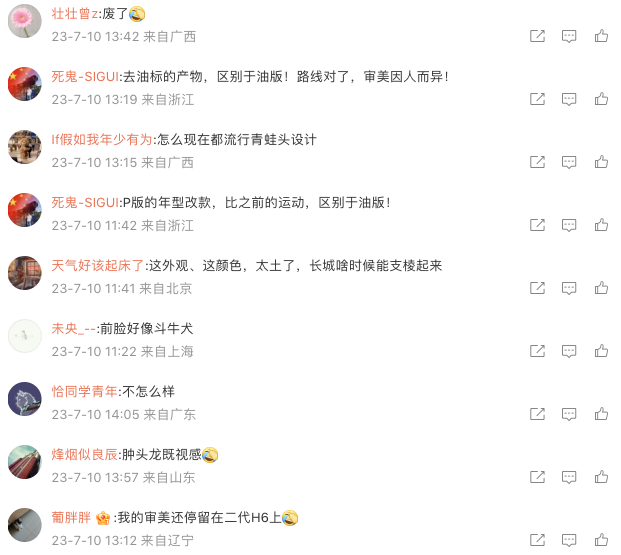Share 未央_--'s 斗牛犬 comment
Image resolution: width=621 pixels, height=555 pixels.
[x=537, y=351]
